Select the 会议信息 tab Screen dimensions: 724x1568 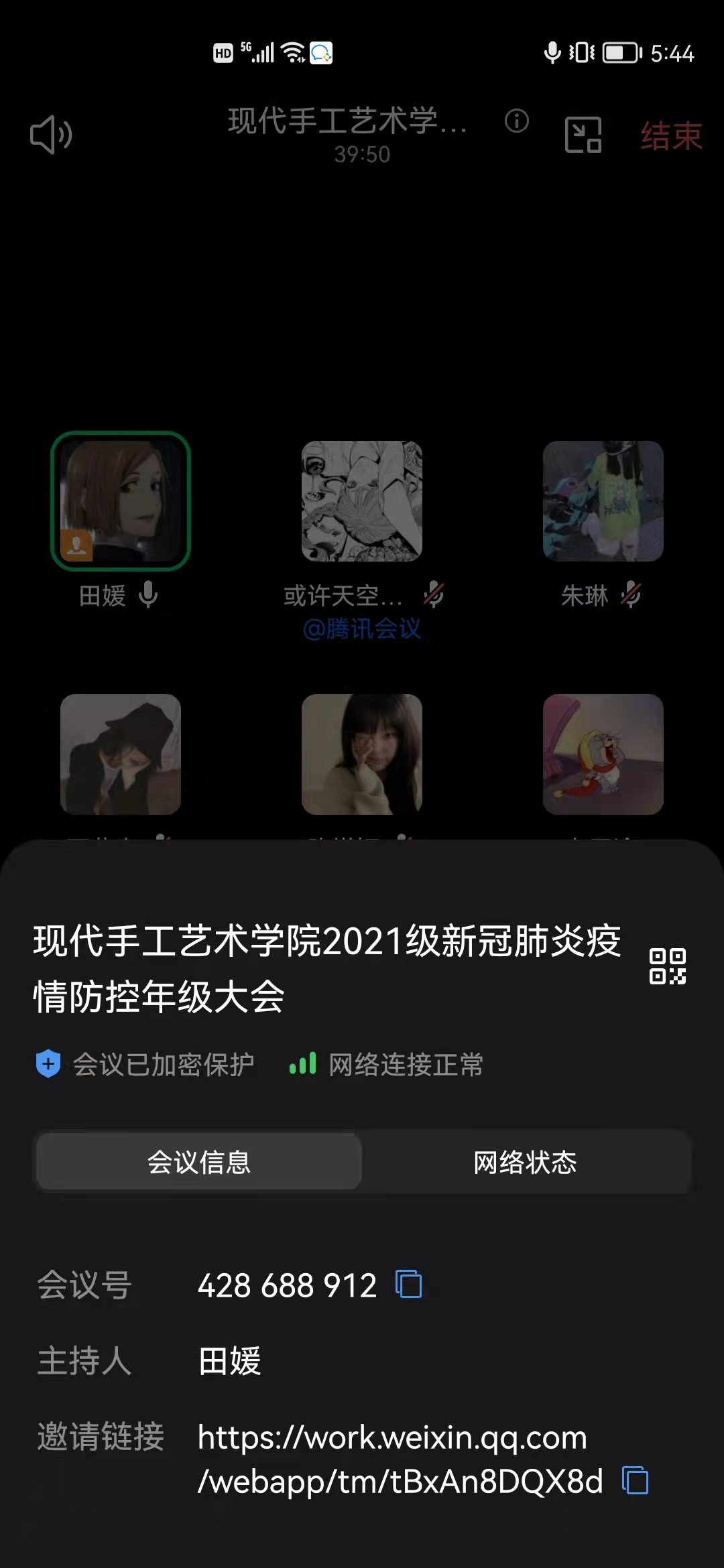pyautogui.click(x=199, y=1163)
